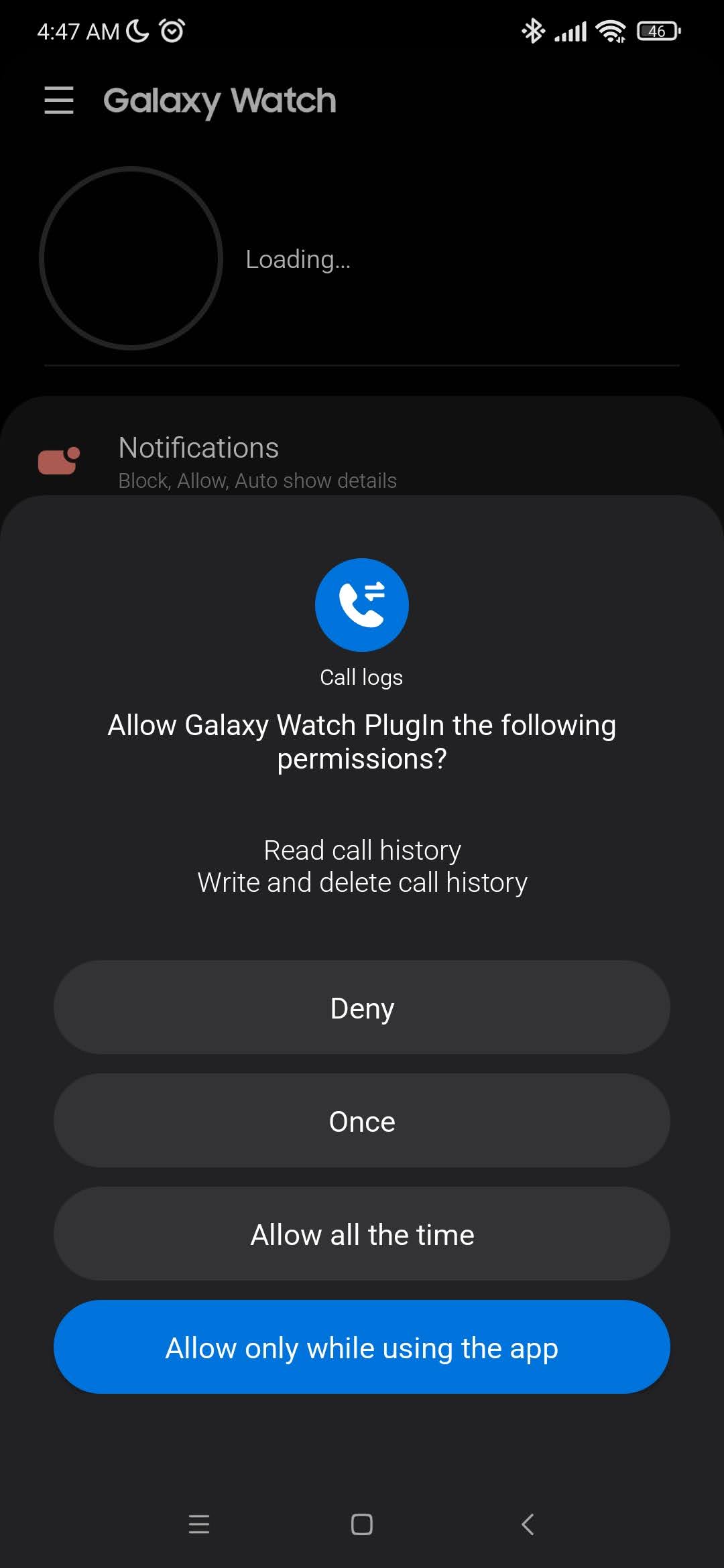The width and height of the screenshot is (724, 1568).
Task: Open the recent apps view
Action: 199,1524
